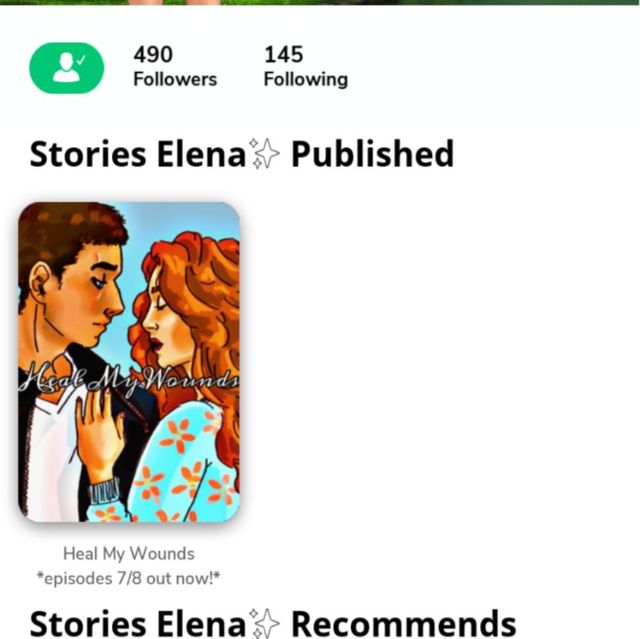This screenshot has width=640, height=639.
Task: Open the Heal My Wounds story
Action: (x=129, y=362)
